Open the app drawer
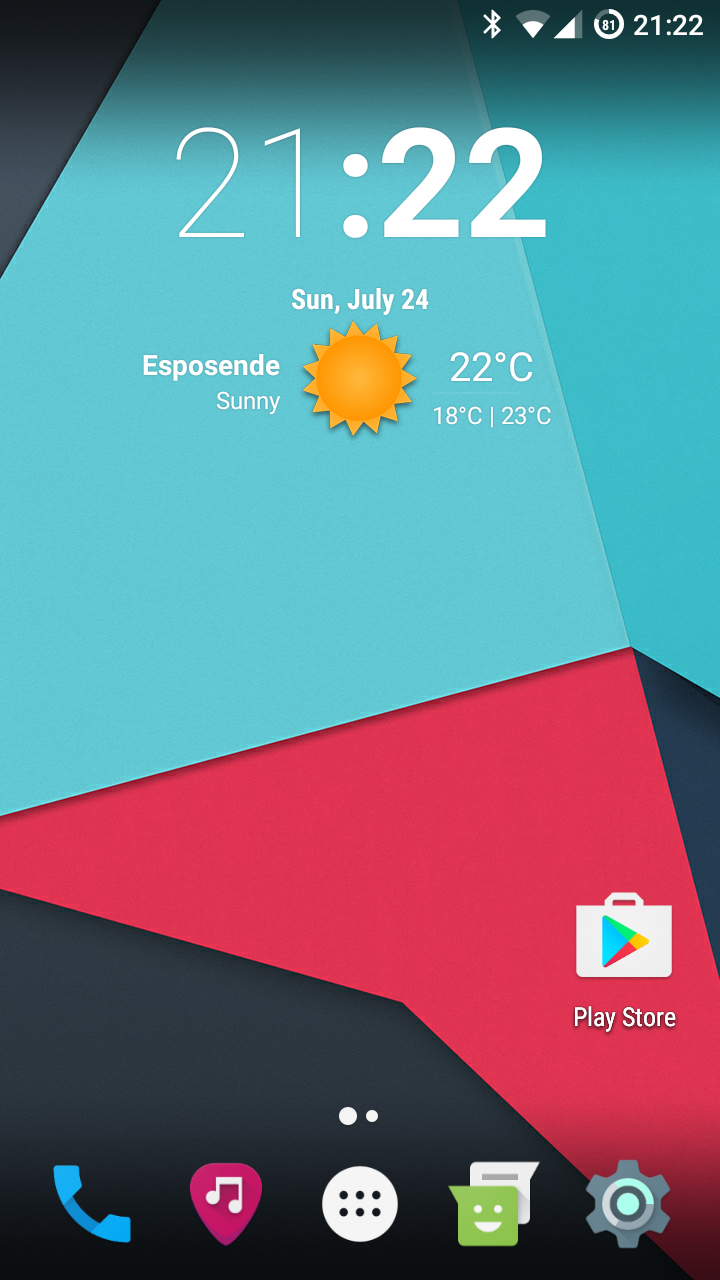720x1280 pixels. pyautogui.click(x=360, y=1204)
